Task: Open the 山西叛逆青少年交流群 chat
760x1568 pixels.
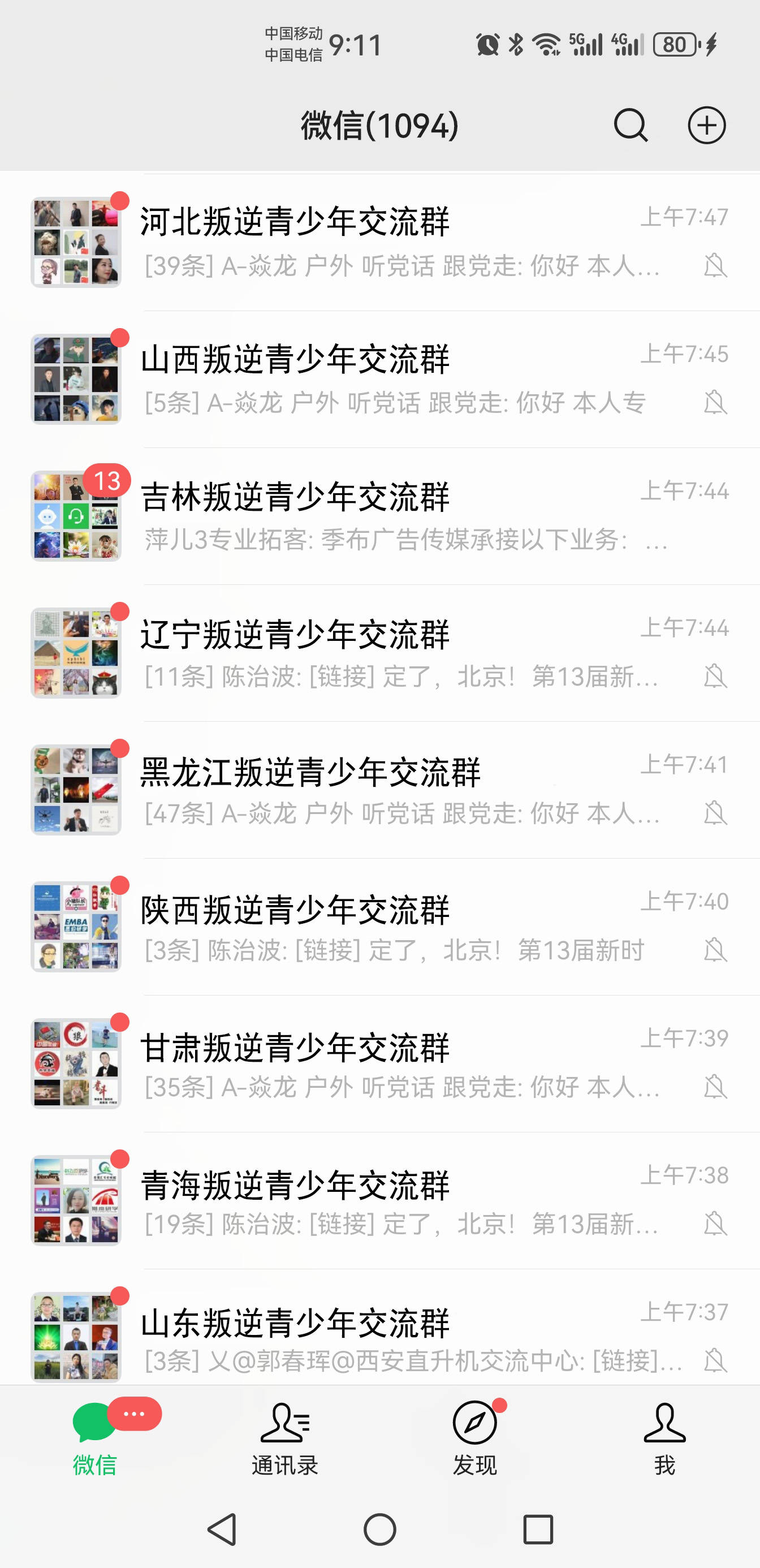Action: click(x=390, y=378)
